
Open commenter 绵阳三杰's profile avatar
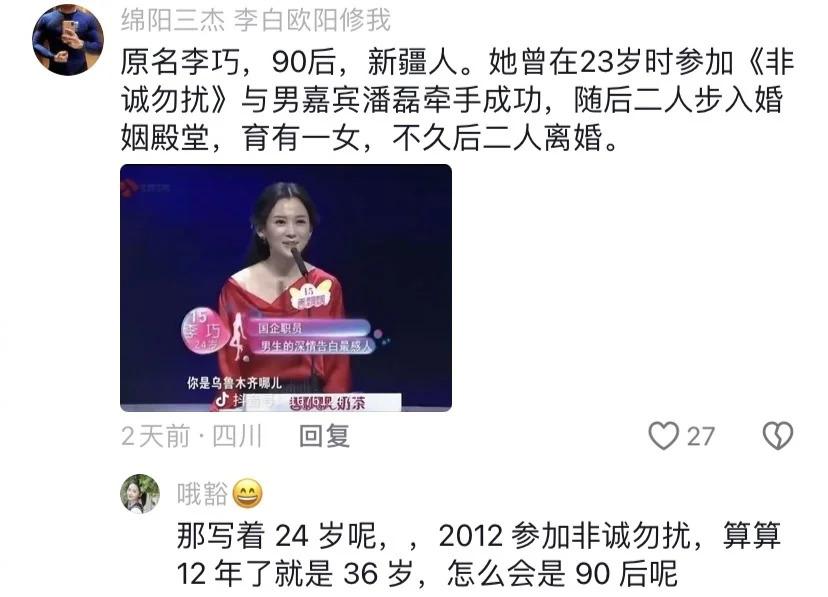67,39
